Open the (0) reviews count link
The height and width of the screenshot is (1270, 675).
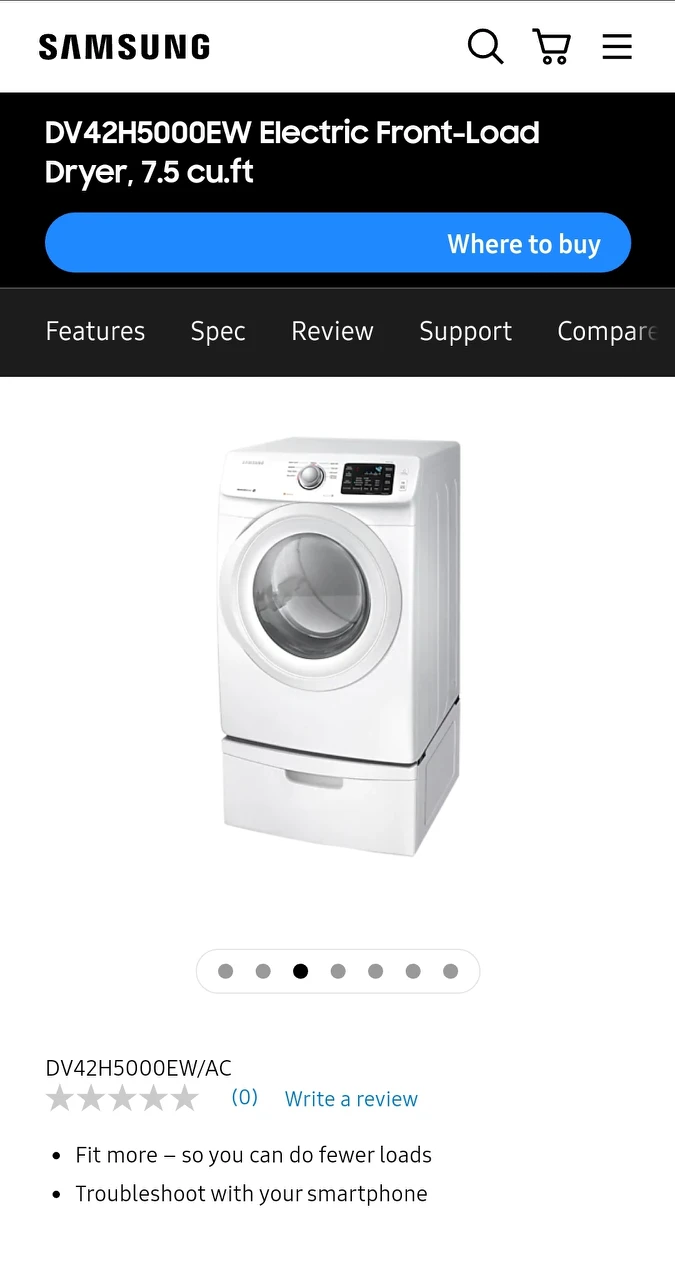pyautogui.click(x=245, y=1097)
